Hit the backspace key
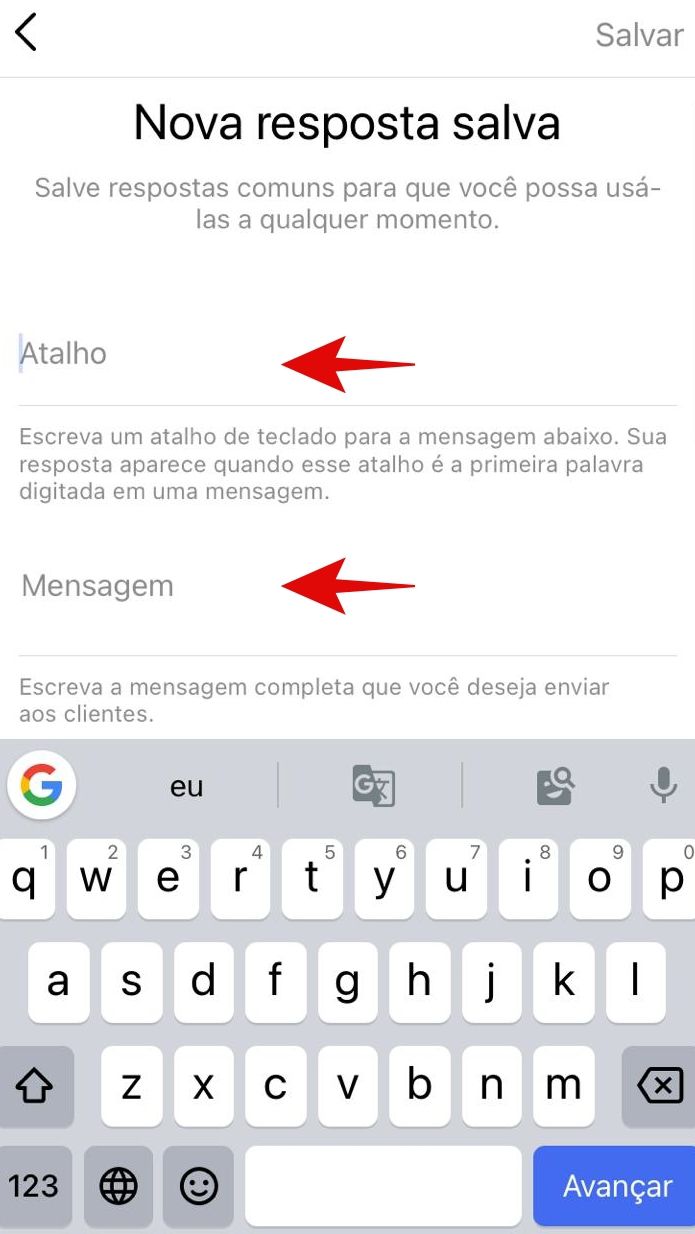Image resolution: width=695 pixels, height=1234 pixels. [x=659, y=1085]
